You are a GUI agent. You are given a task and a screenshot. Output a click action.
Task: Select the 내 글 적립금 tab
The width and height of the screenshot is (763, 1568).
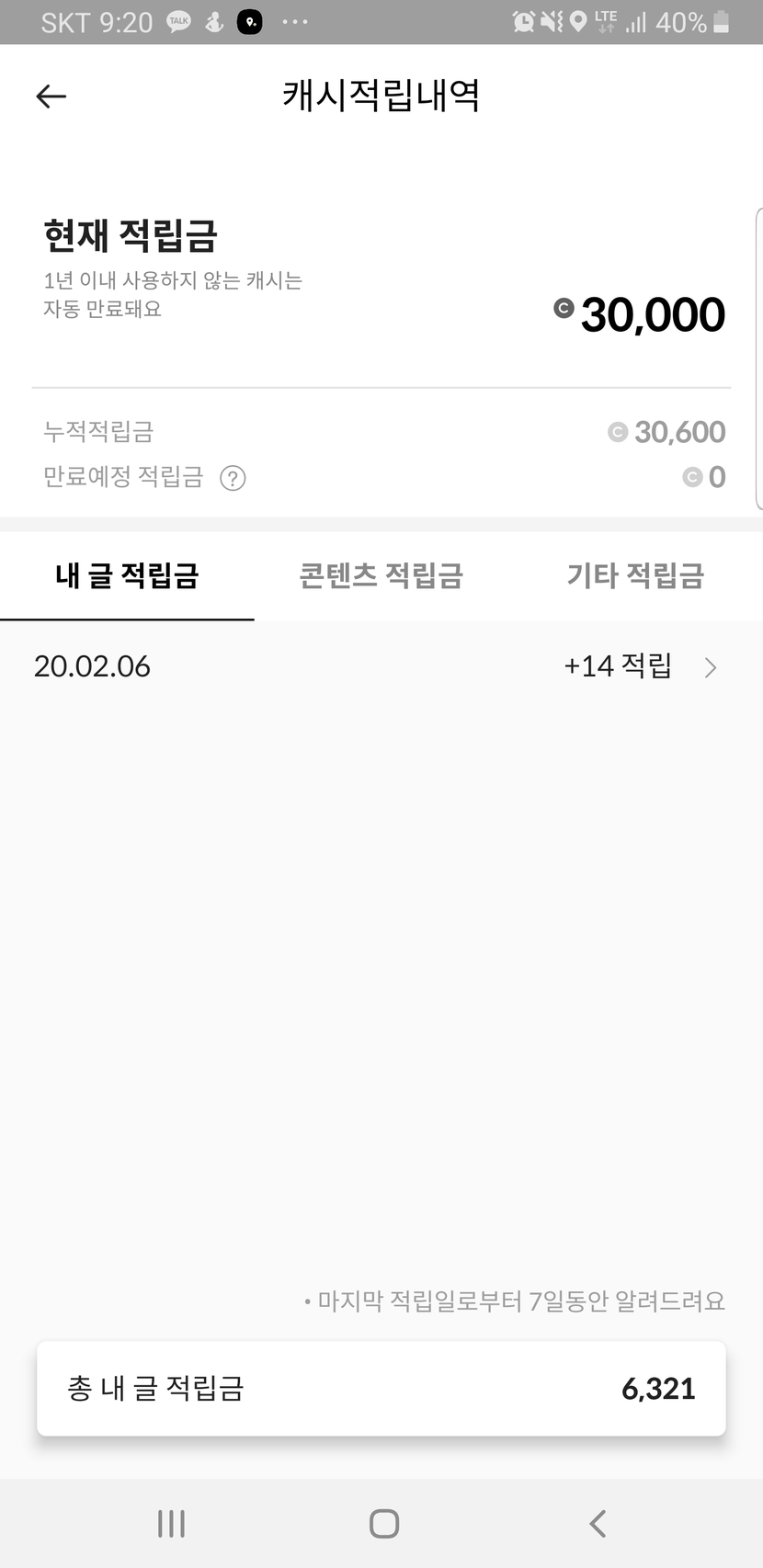(127, 576)
